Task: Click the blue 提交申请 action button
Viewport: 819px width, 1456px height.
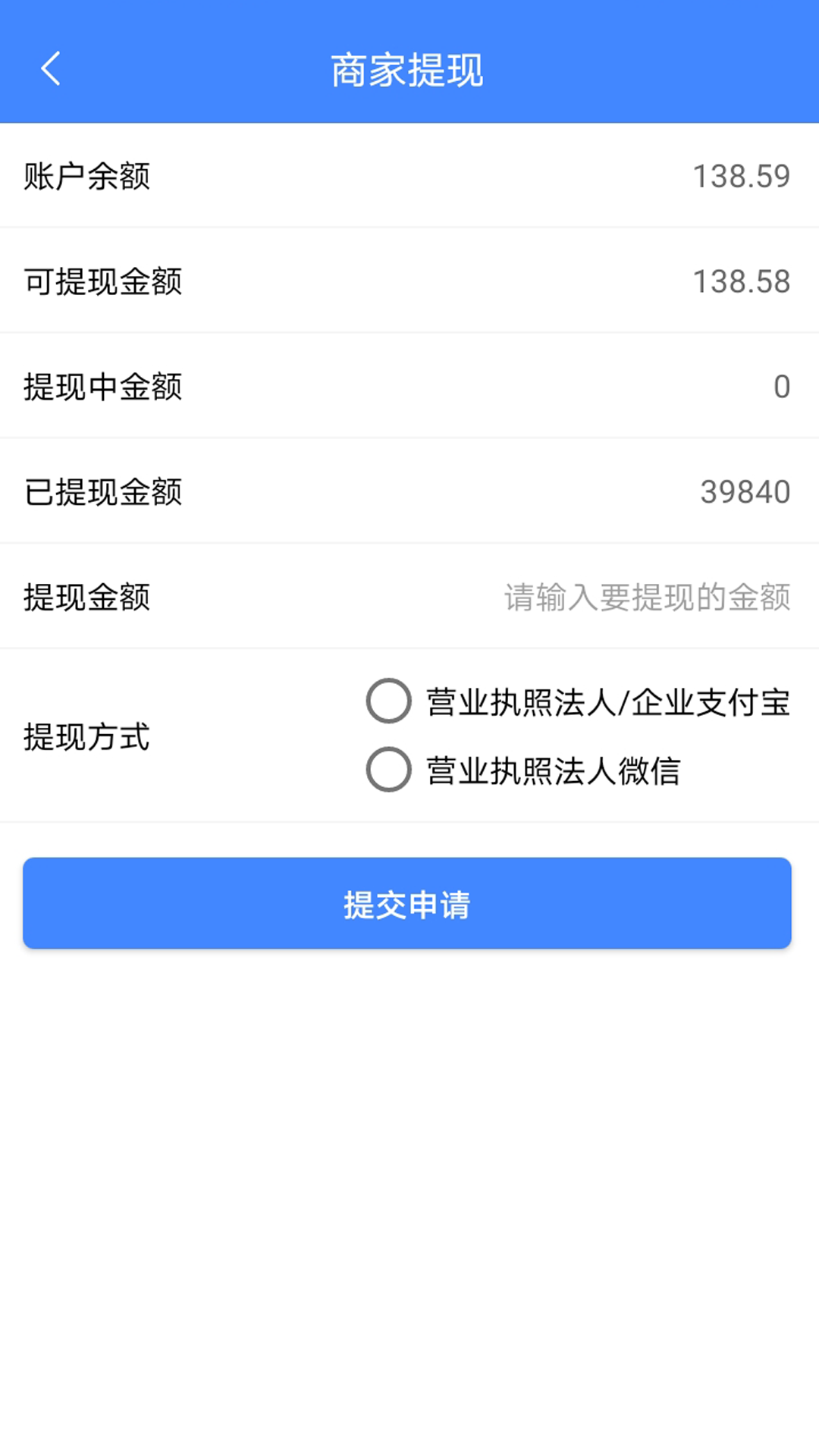Action: pos(409,903)
